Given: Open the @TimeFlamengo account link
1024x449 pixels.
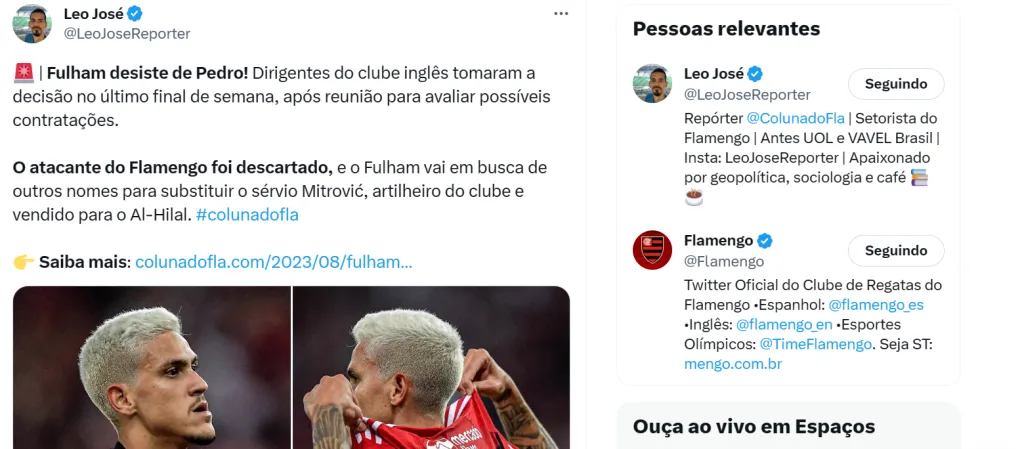Looking at the screenshot, I should click(815, 345).
